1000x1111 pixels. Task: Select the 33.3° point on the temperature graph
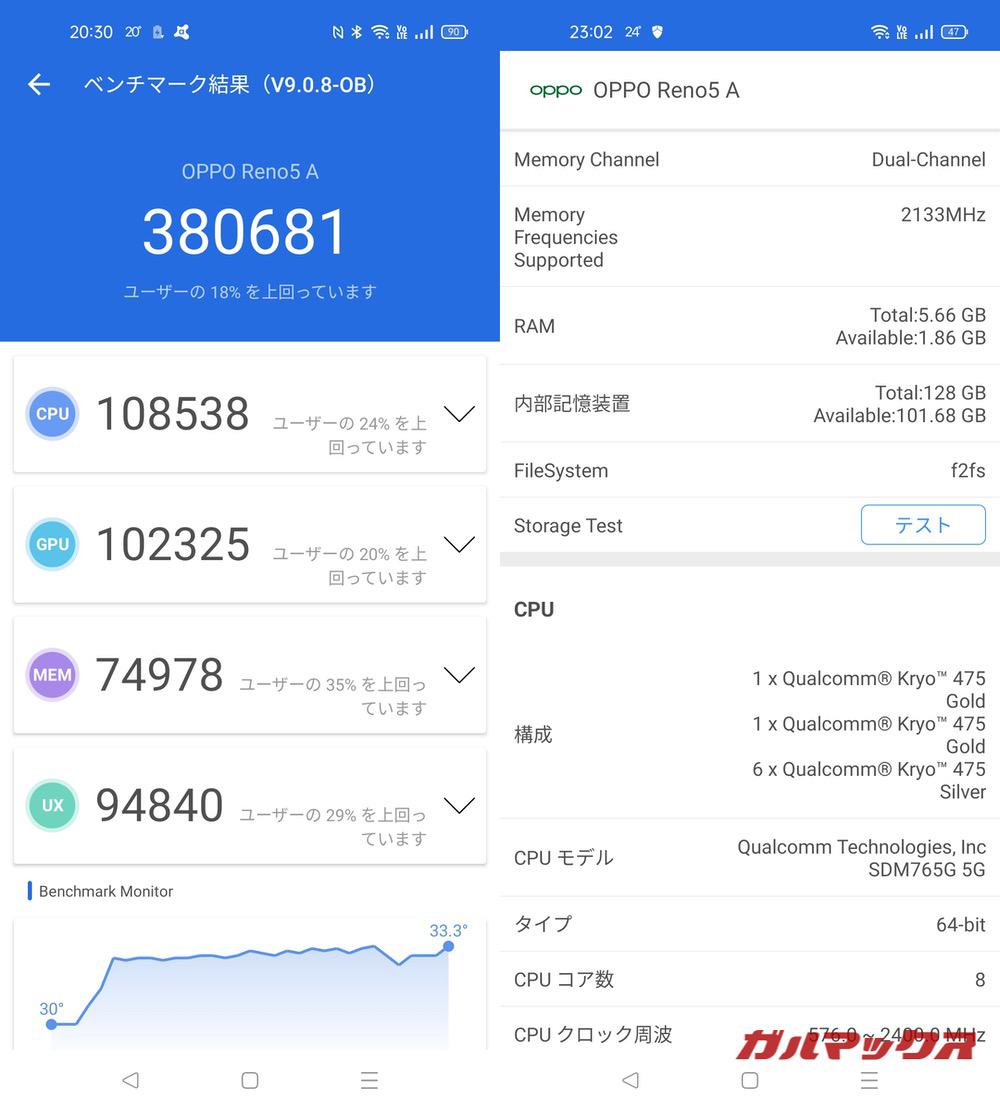447,946
